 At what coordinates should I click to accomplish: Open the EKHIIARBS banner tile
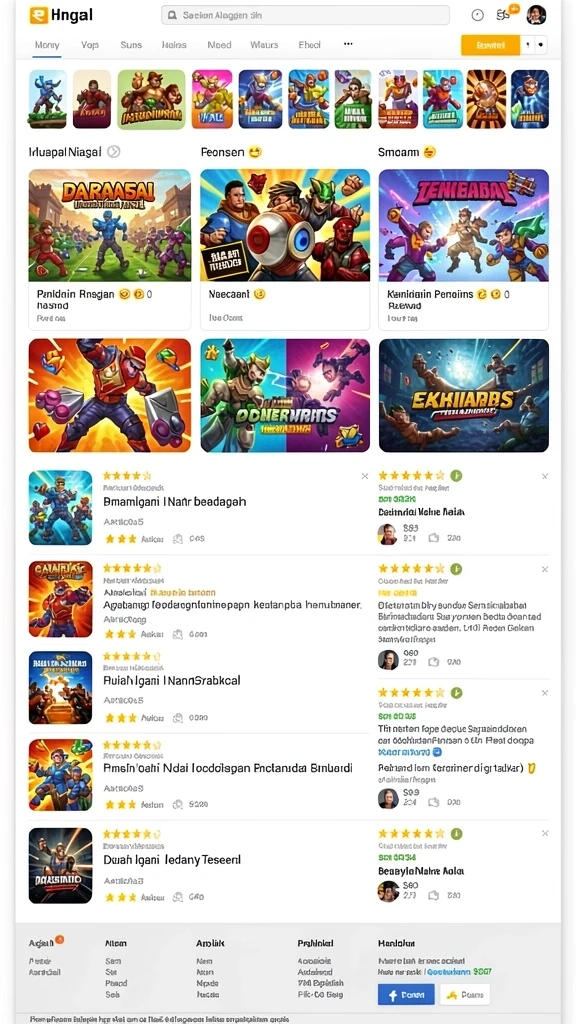[x=464, y=395]
